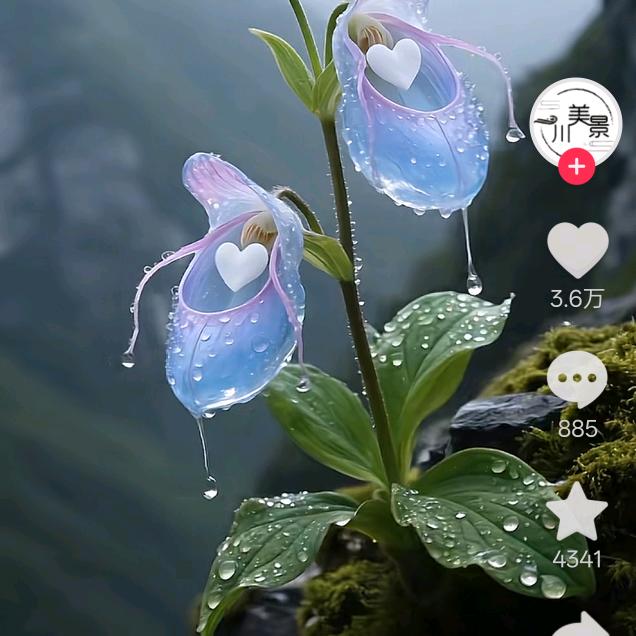The image size is (636, 636).
Task: Open the comments with 885 replies
Action: [577, 379]
